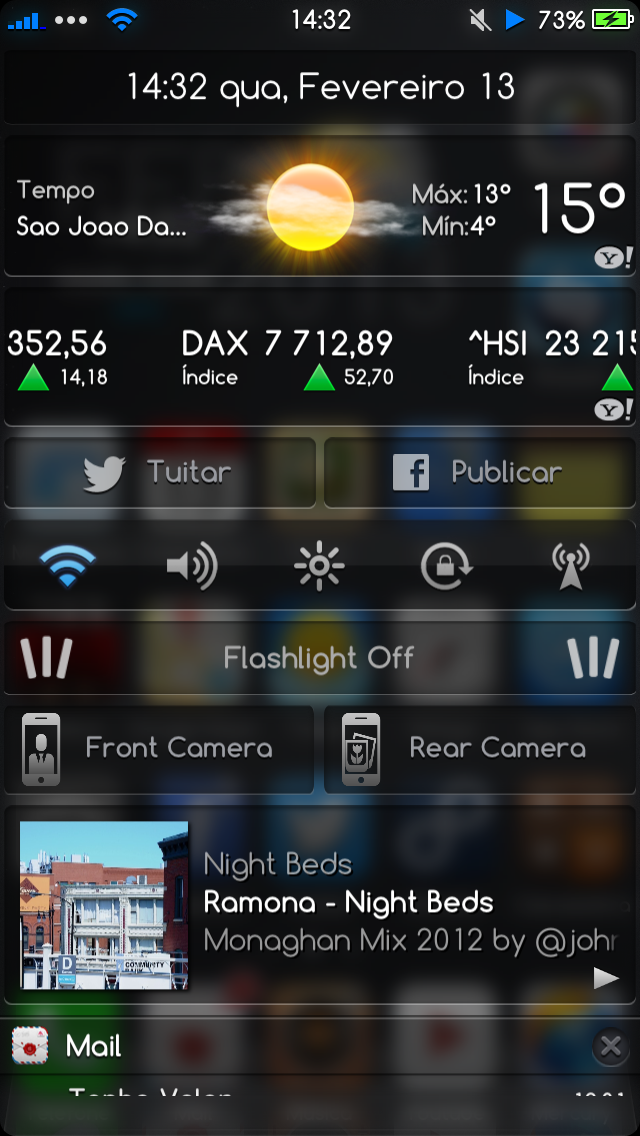Clear the Mail notifications
This screenshot has height=1136, width=640.
click(610, 1047)
